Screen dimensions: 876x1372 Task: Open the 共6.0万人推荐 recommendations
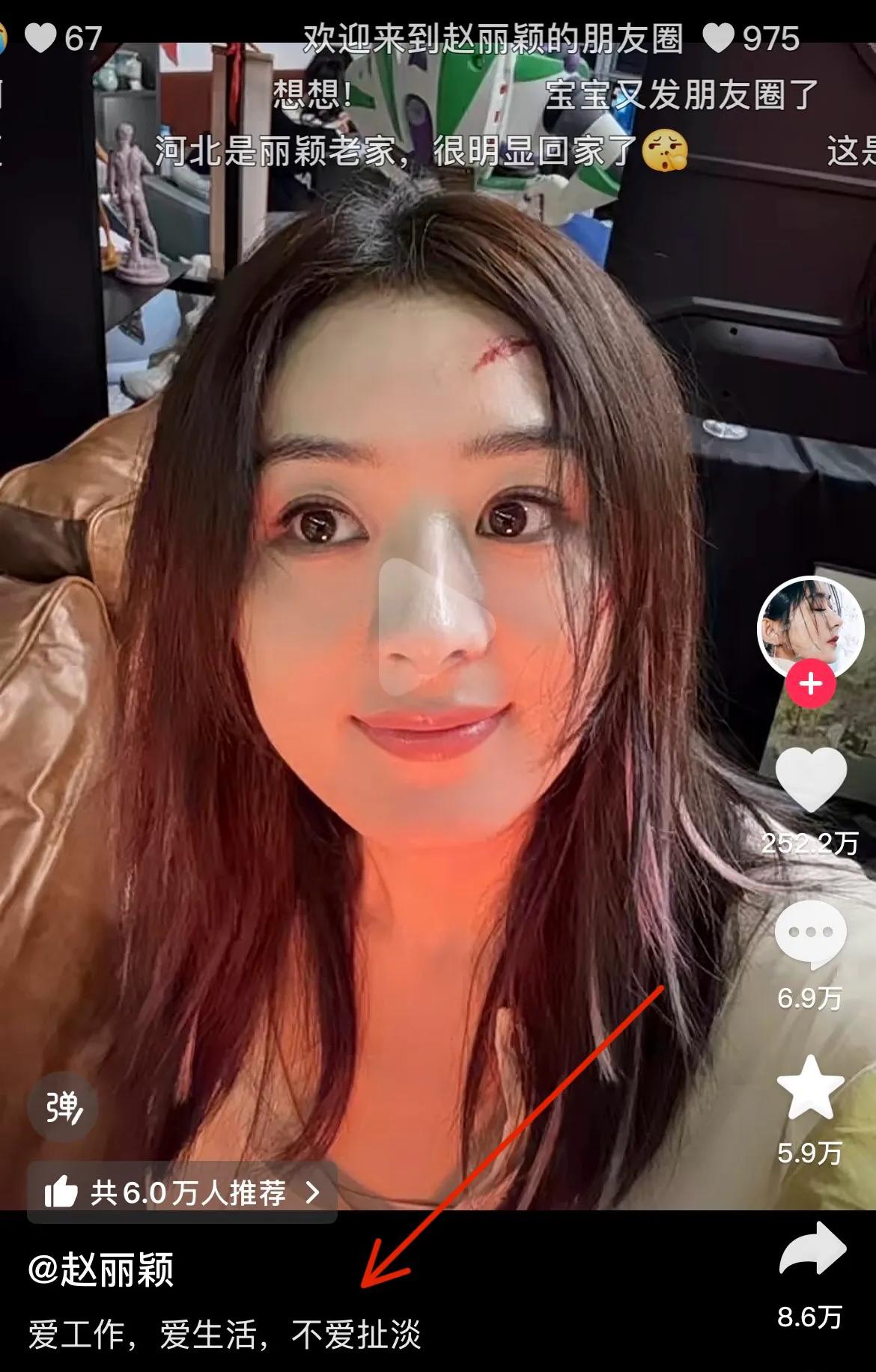[182, 1192]
